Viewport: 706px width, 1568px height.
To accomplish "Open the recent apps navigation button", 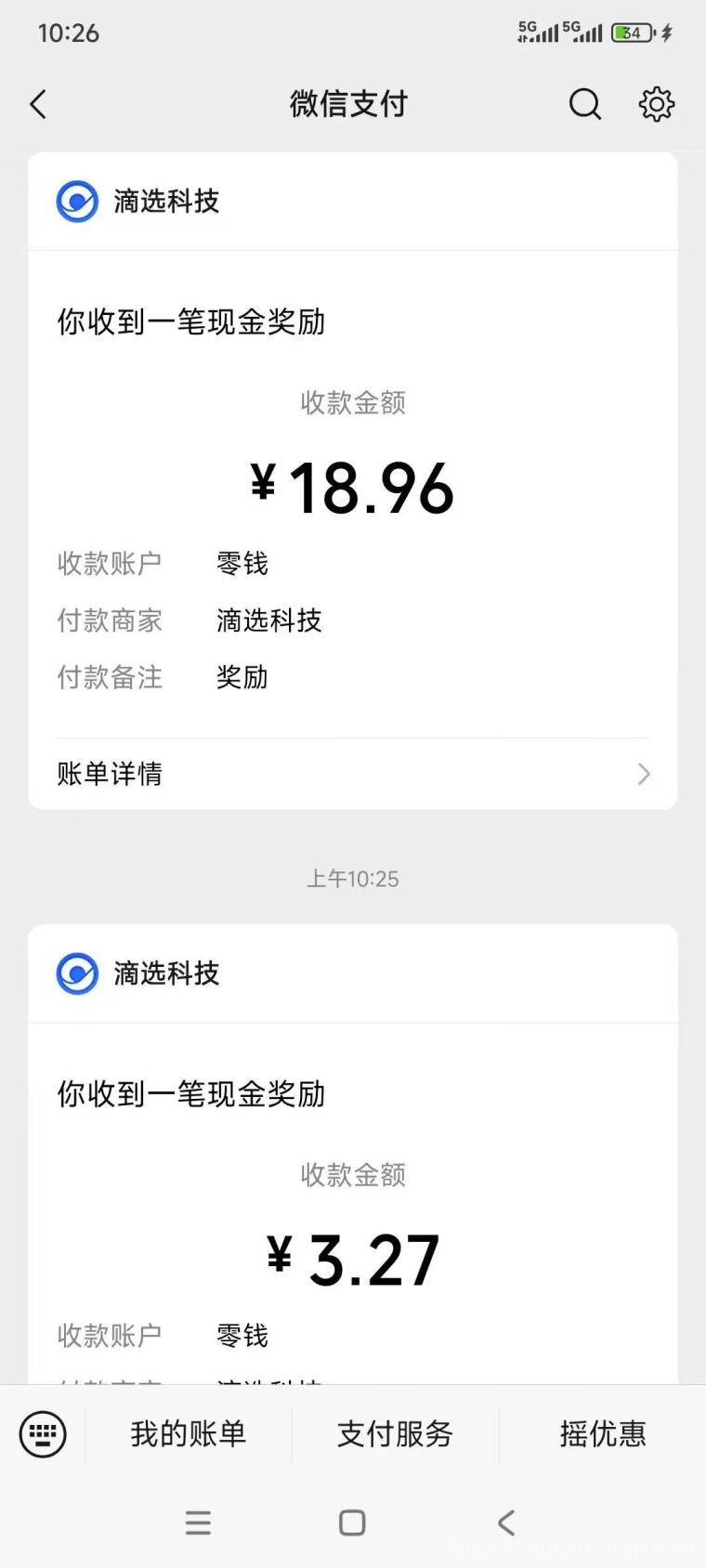I will 198,1522.
